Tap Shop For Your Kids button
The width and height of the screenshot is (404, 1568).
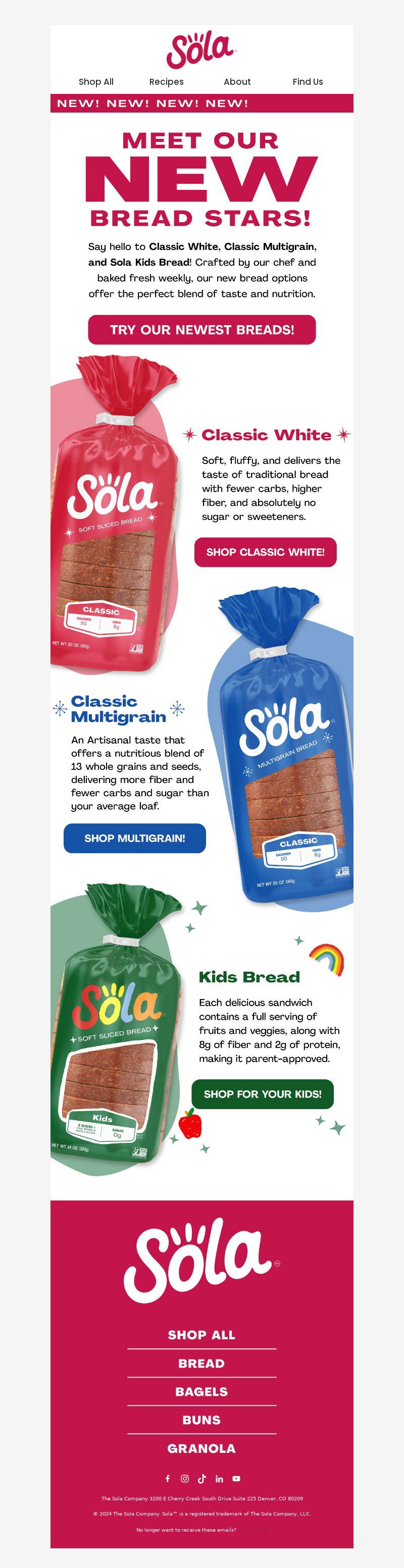click(263, 1094)
